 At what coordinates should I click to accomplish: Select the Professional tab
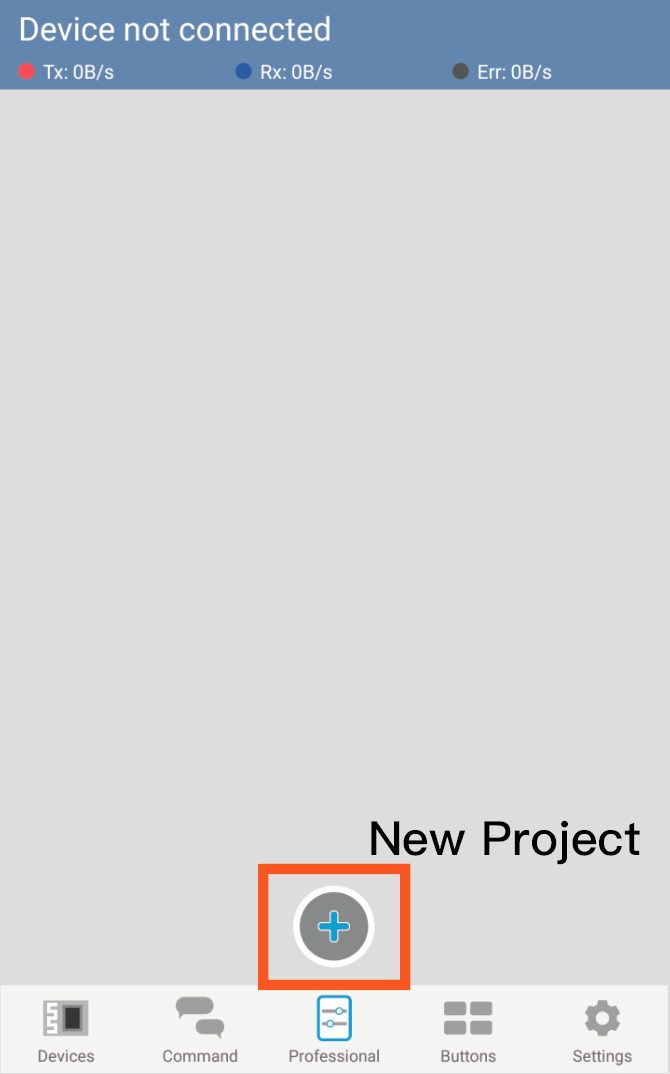[x=334, y=1030]
